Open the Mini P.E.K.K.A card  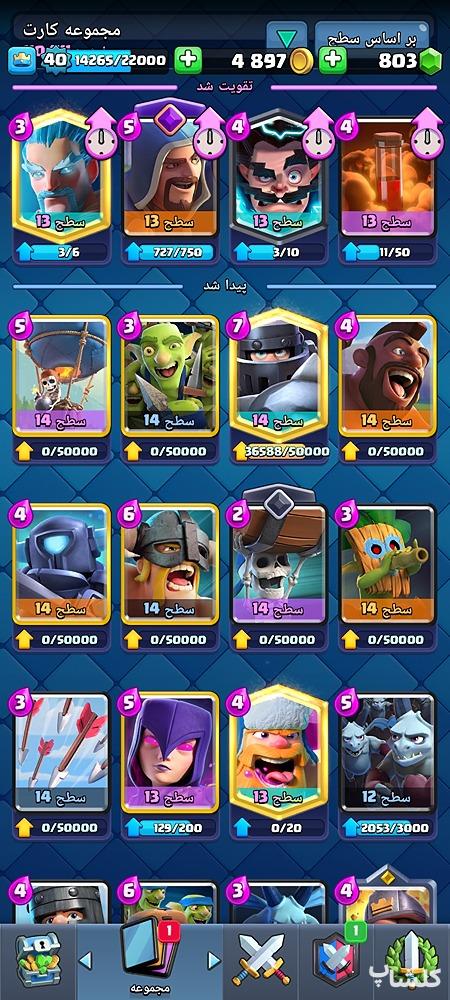[61, 575]
